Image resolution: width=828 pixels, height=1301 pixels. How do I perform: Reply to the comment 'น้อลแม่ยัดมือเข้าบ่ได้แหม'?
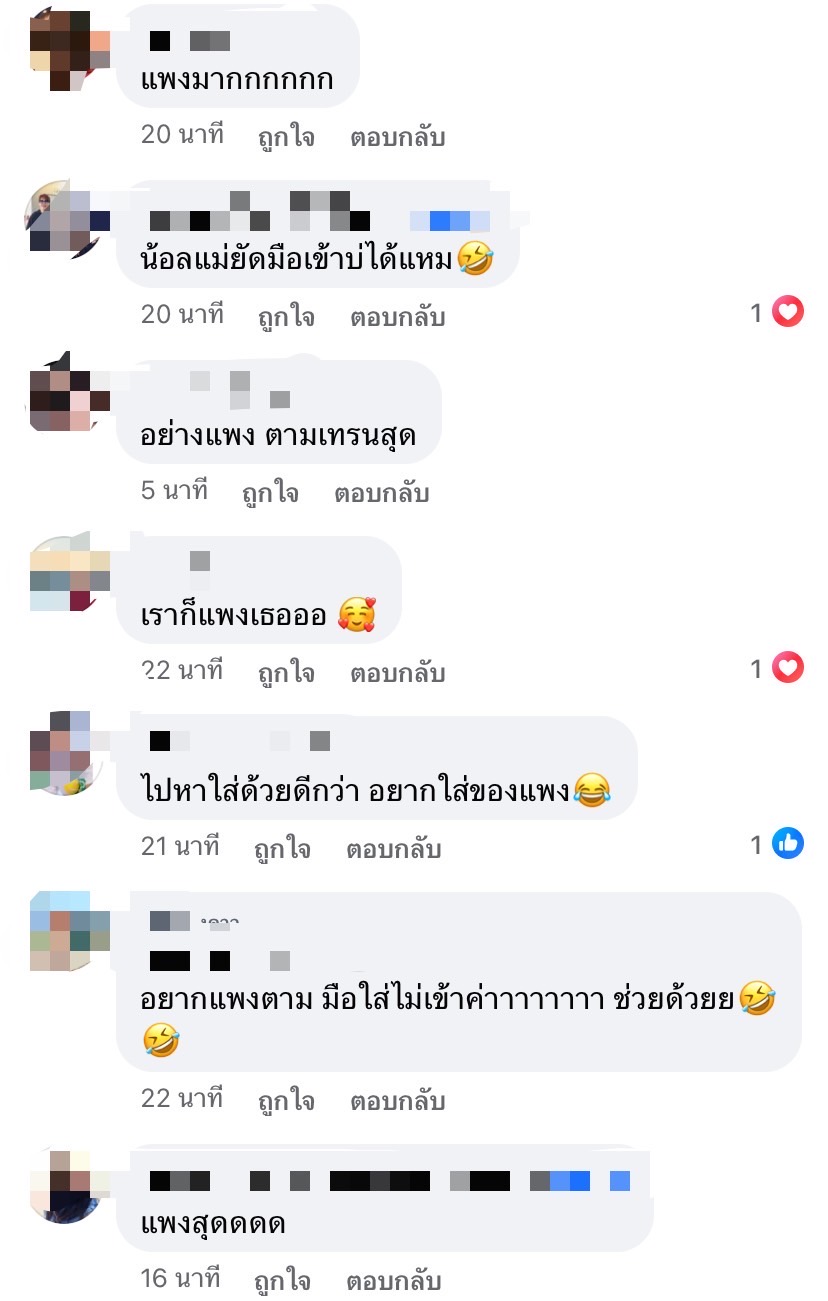point(396,317)
